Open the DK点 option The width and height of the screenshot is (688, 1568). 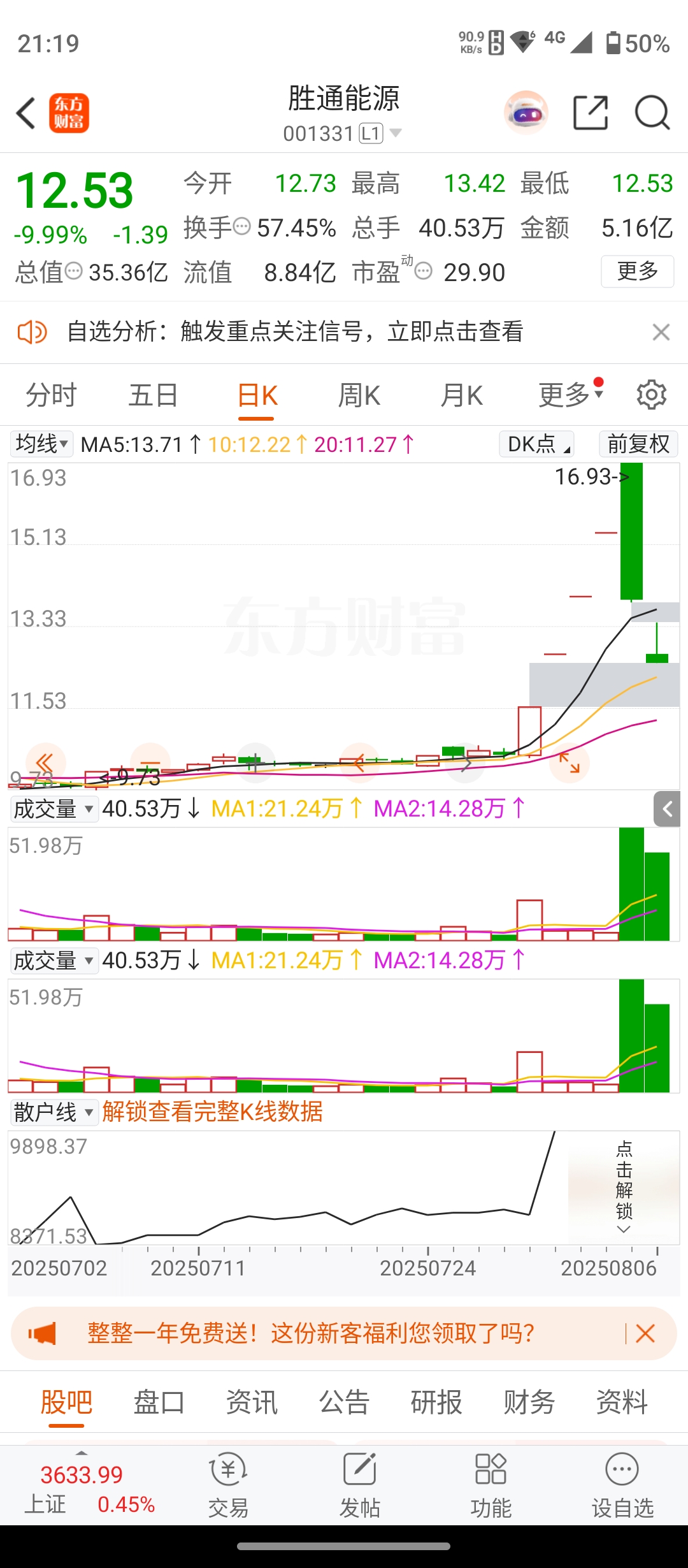click(x=536, y=444)
